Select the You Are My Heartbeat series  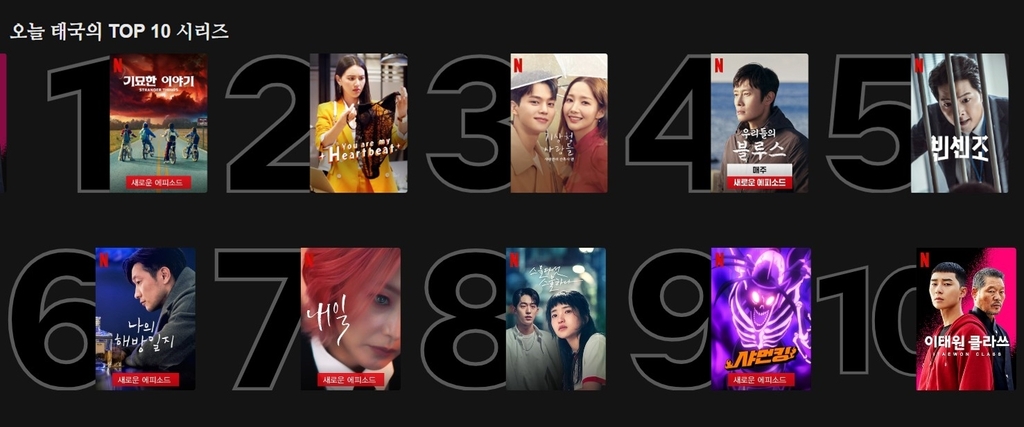(359, 122)
